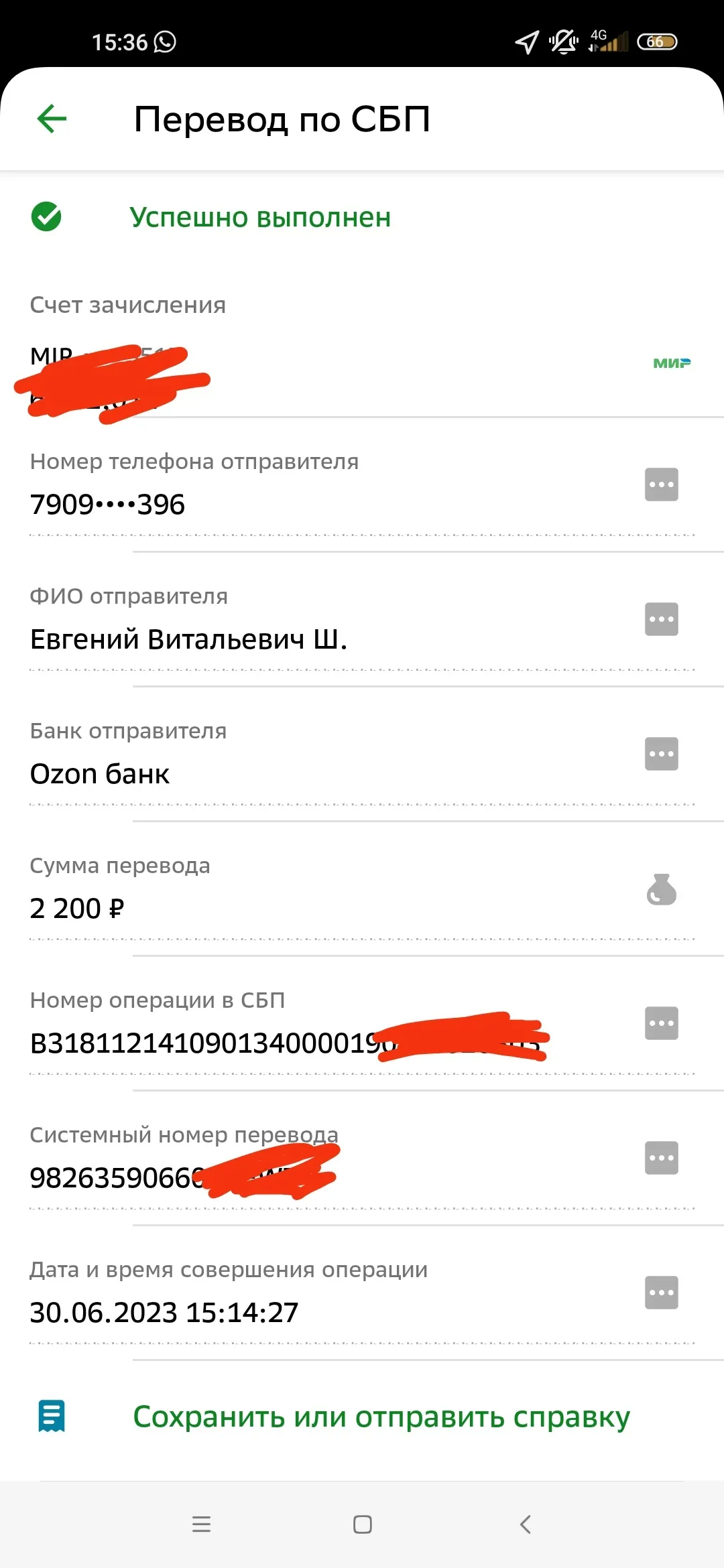Screen dimensions: 724x1568
Task: Open the options icon beside operation date and time
Action: (661, 1293)
